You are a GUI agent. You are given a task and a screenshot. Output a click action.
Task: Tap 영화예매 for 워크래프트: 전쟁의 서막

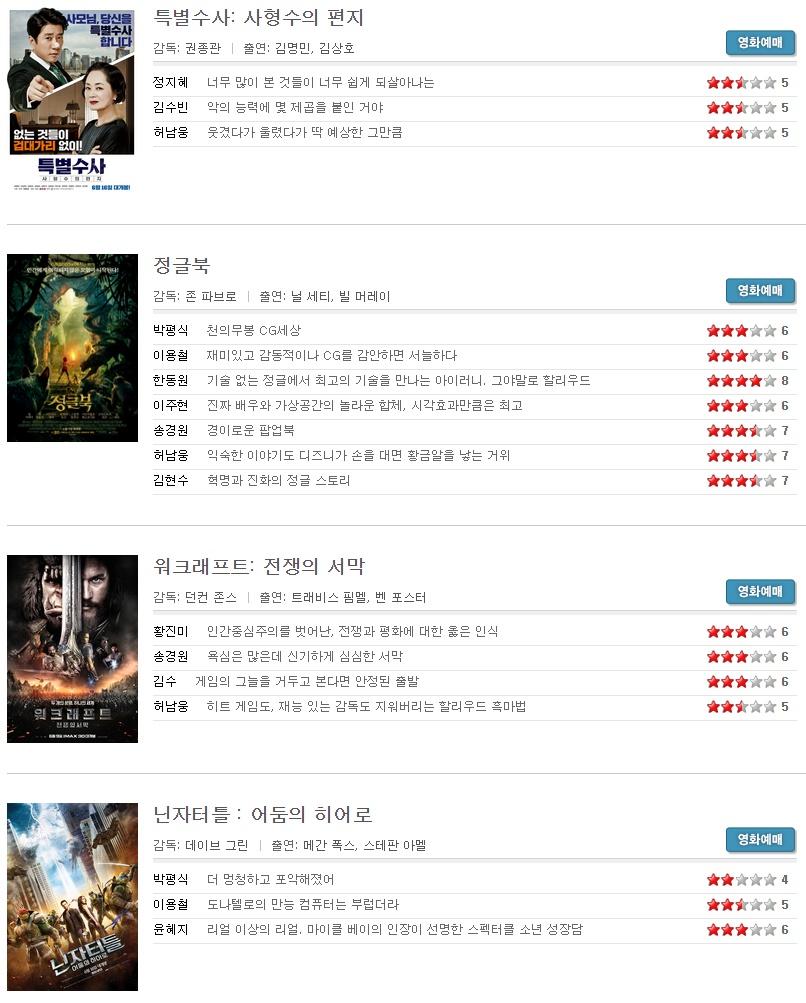tap(760, 592)
